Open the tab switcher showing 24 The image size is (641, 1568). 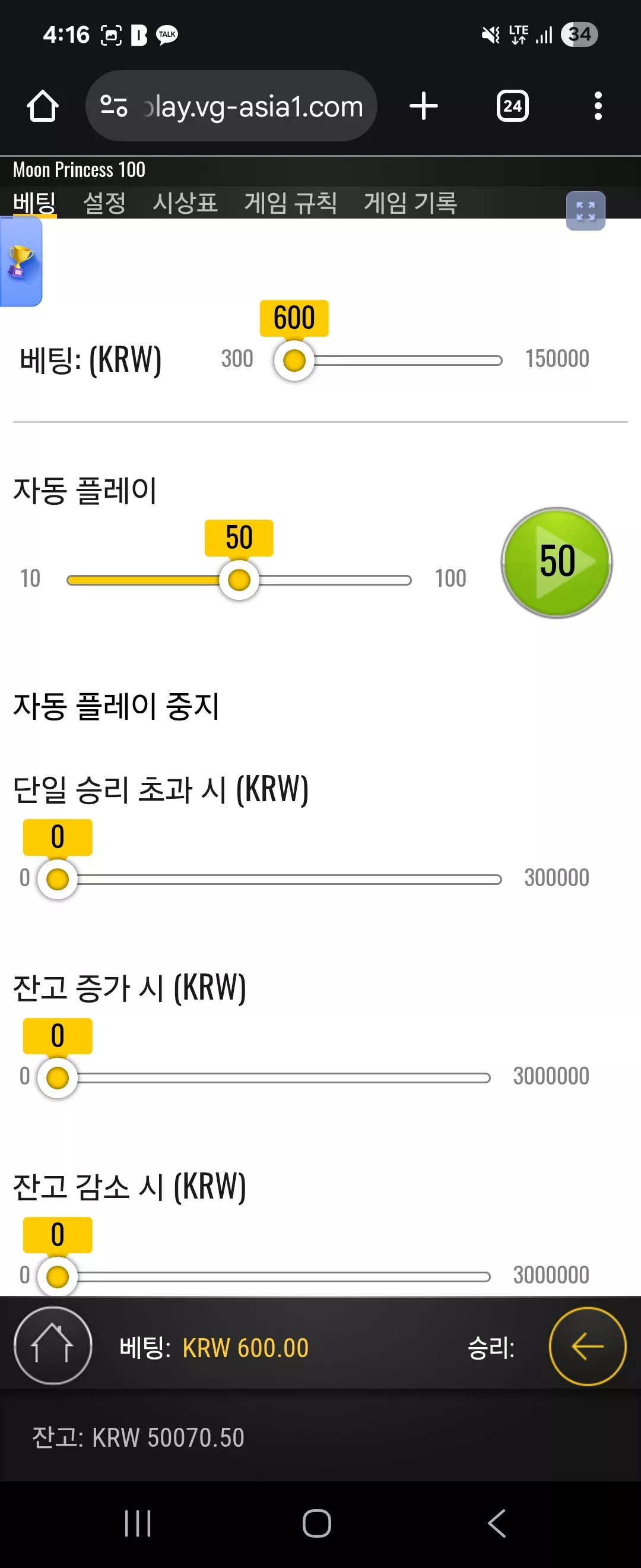tap(512, 106)
